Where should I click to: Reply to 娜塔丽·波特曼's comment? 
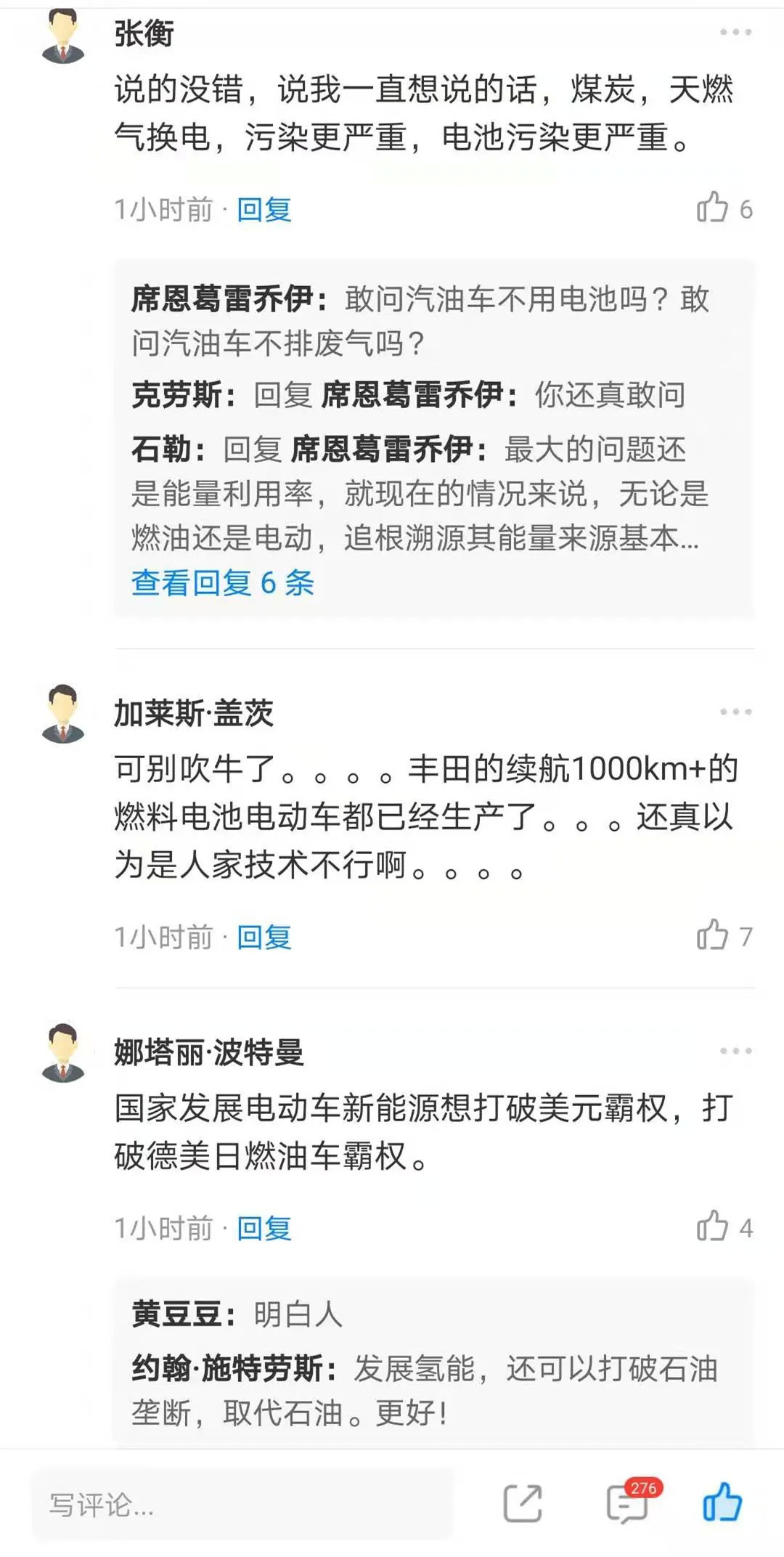(x=264, y=1228)
